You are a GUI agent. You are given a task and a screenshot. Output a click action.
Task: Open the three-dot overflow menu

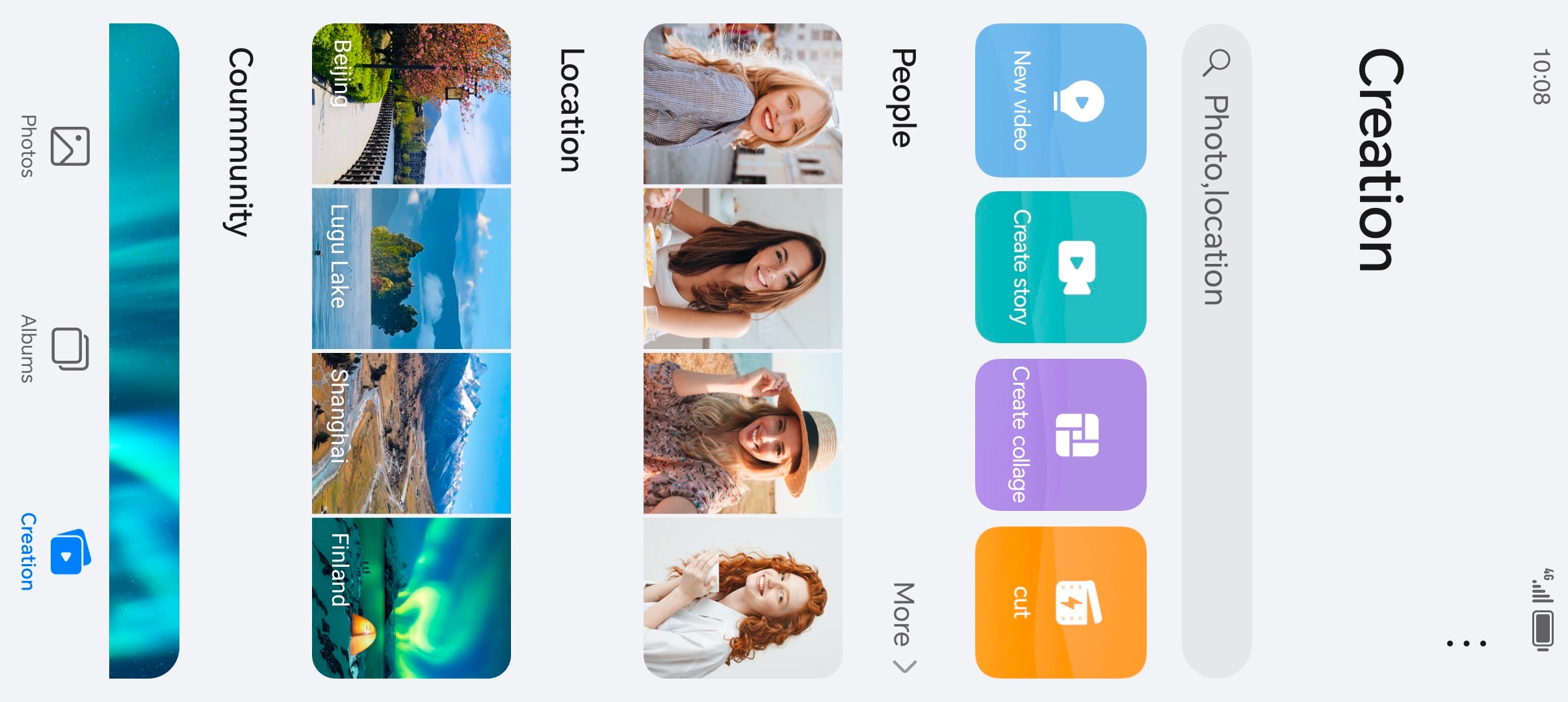point(1466,643)
